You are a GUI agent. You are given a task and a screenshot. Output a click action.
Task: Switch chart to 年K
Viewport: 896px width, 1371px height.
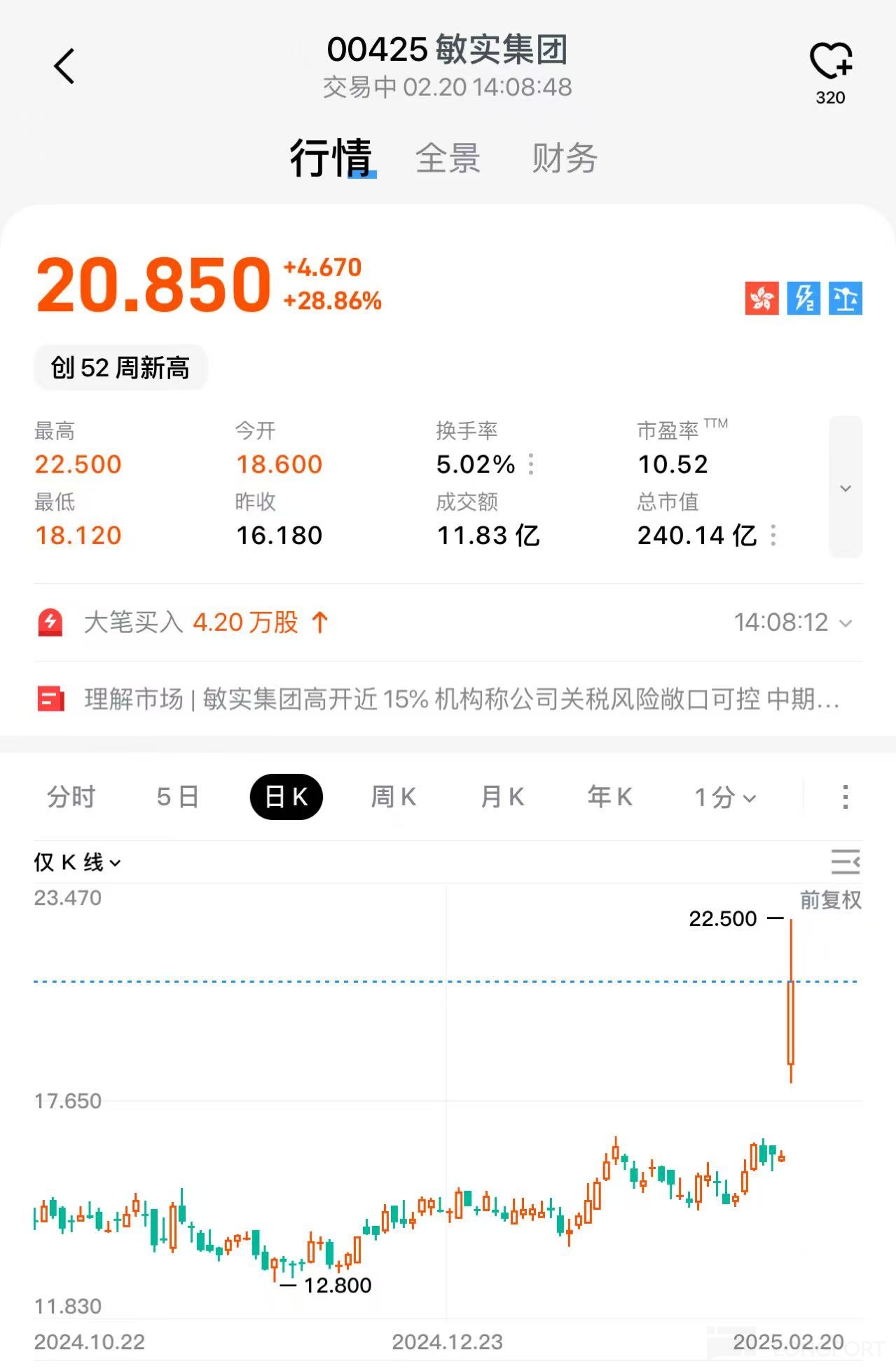[x=610, y=797]
